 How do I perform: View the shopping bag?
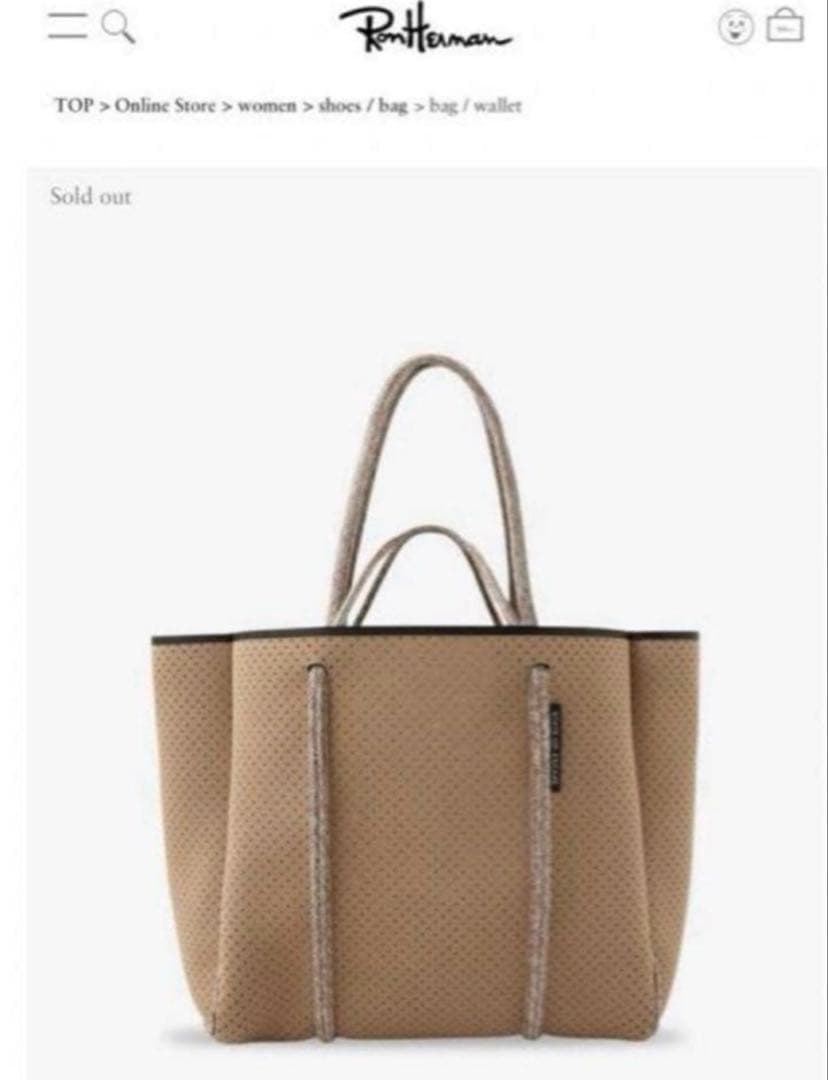pyautogui.click(x=785, y=26)
